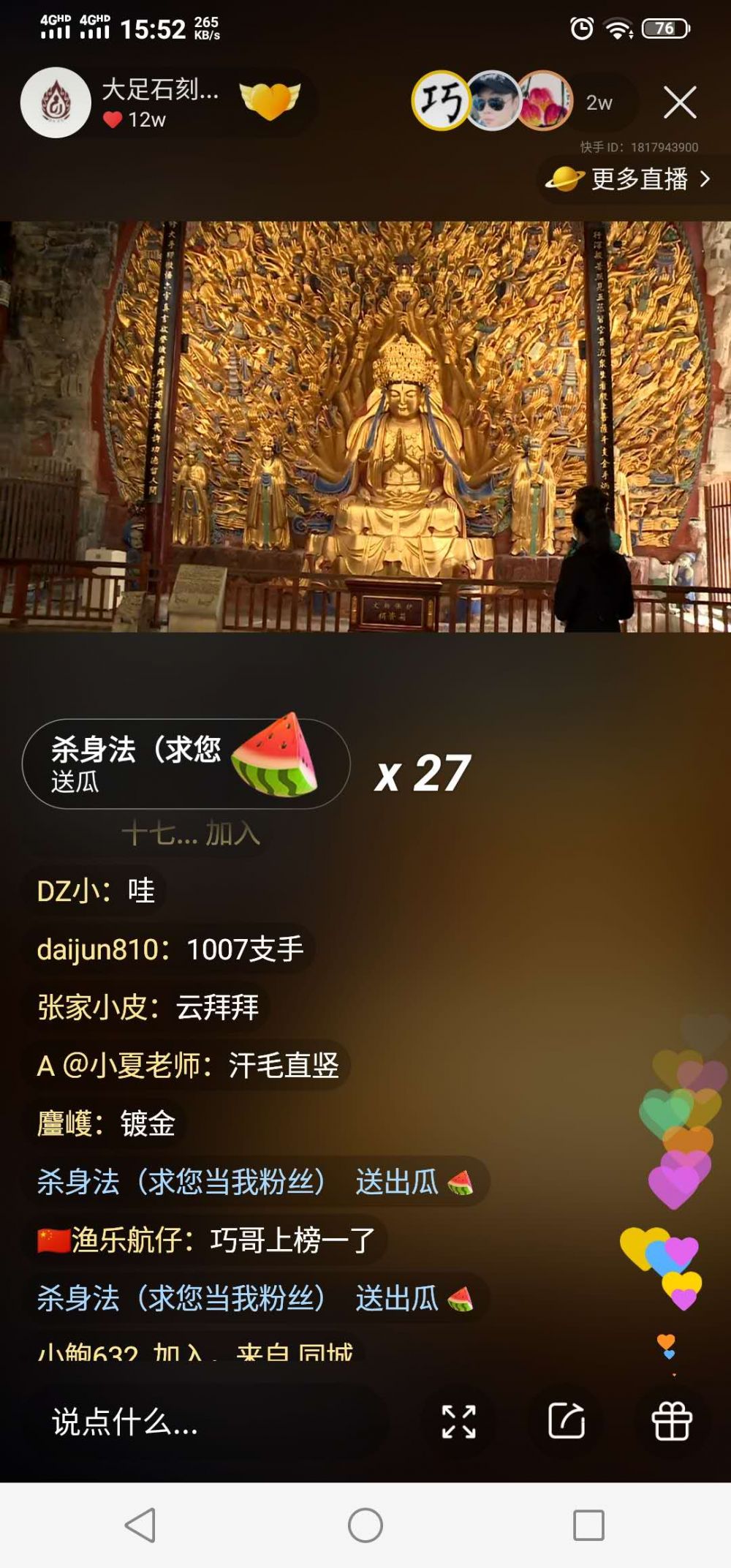Open 大足石刻 streamer avatar
The width and height of the screenshot is (731, 1568).
pyautogui.click(x=56, y=103)
